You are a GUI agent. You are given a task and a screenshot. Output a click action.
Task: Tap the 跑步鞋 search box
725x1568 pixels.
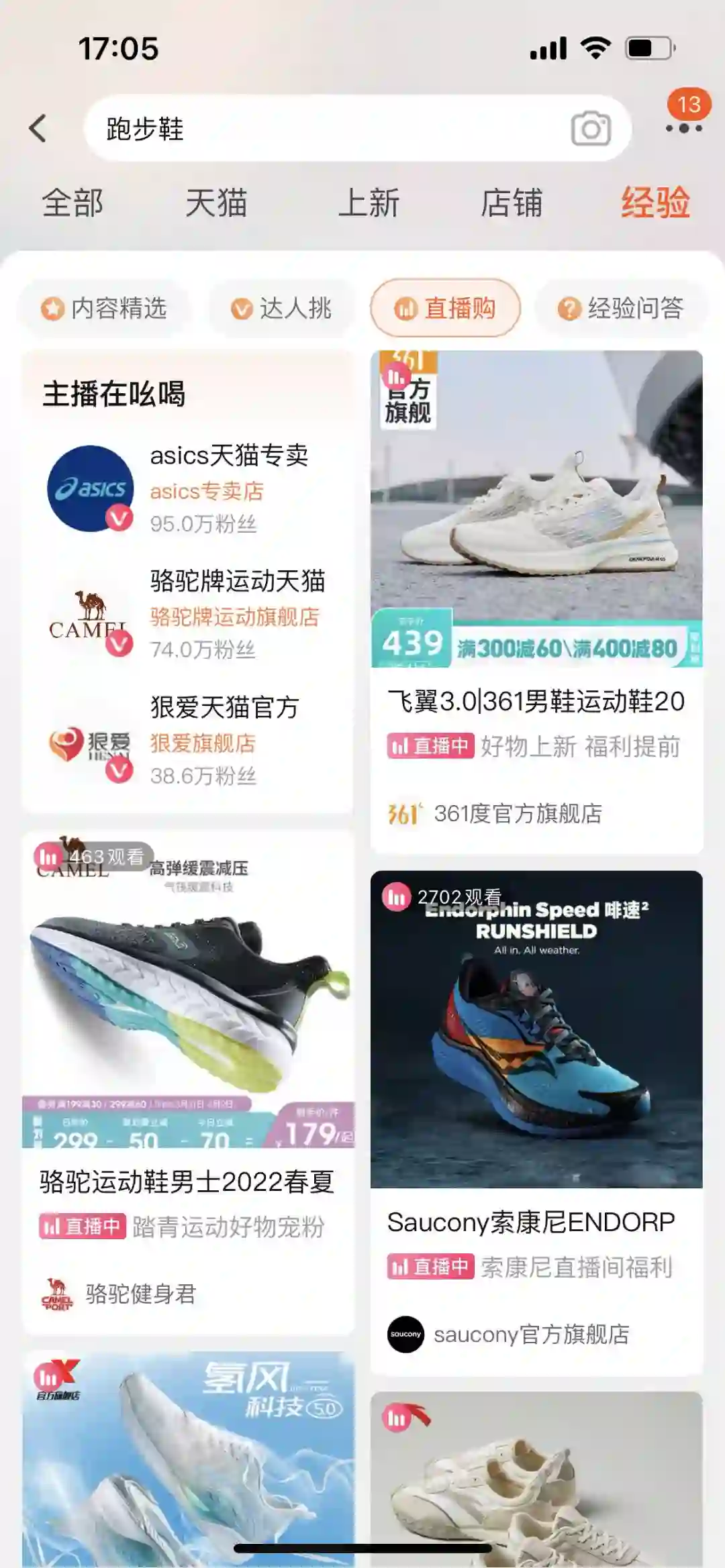pyautogui.click(x=322, y=128)
